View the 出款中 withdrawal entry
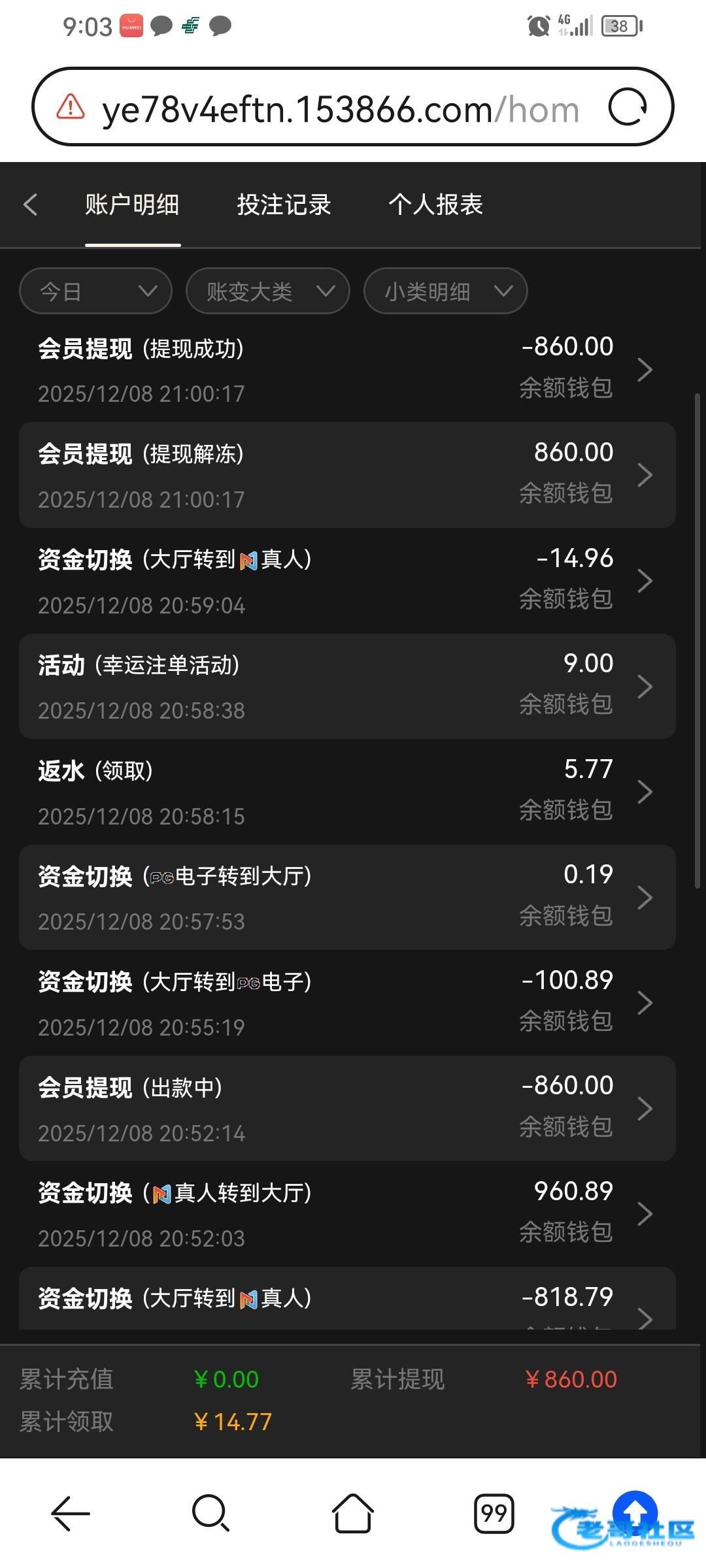706x1568 pixels. [x=346, y=1109]
